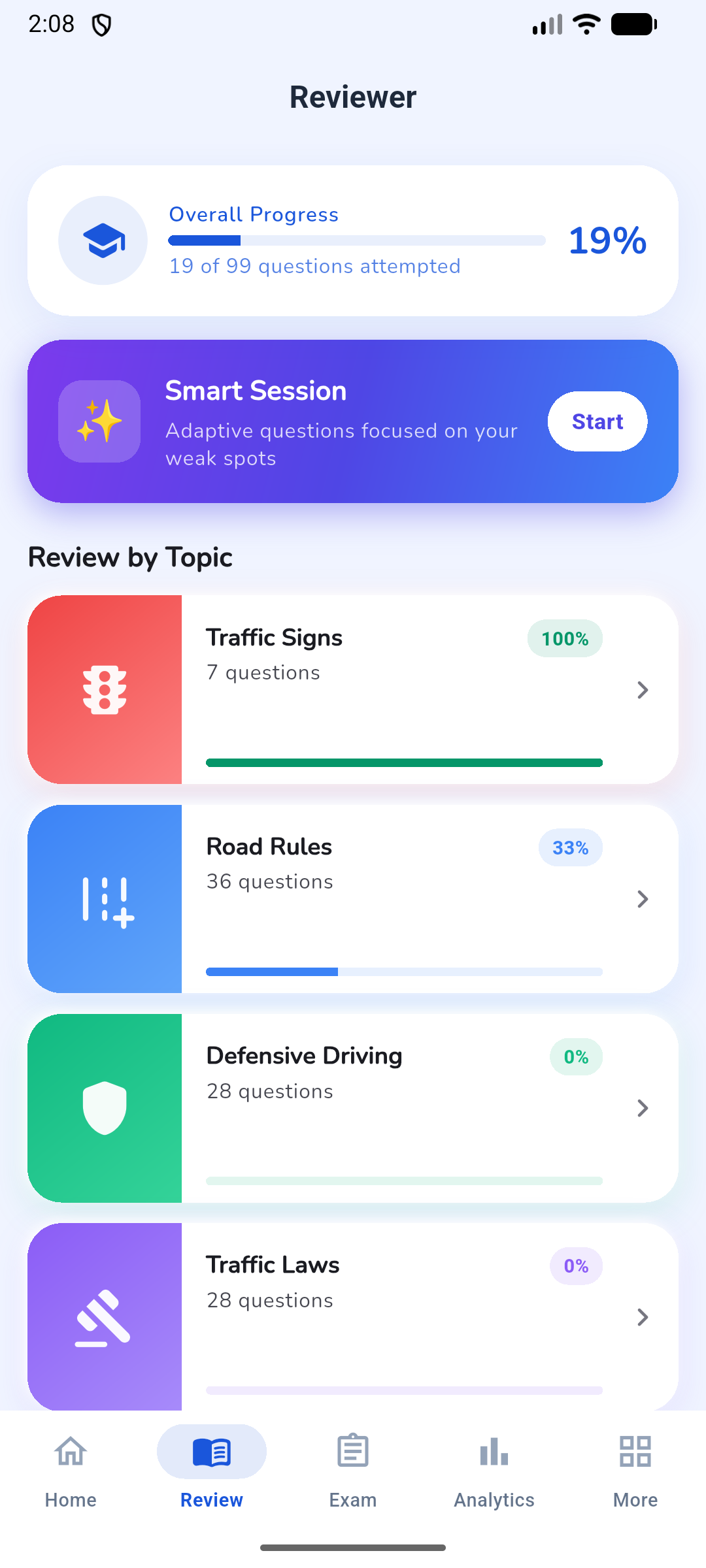This screenshot has height=1568, width=706.
Task: Tap the Home house icon
Action: [x=70, y=1452]
